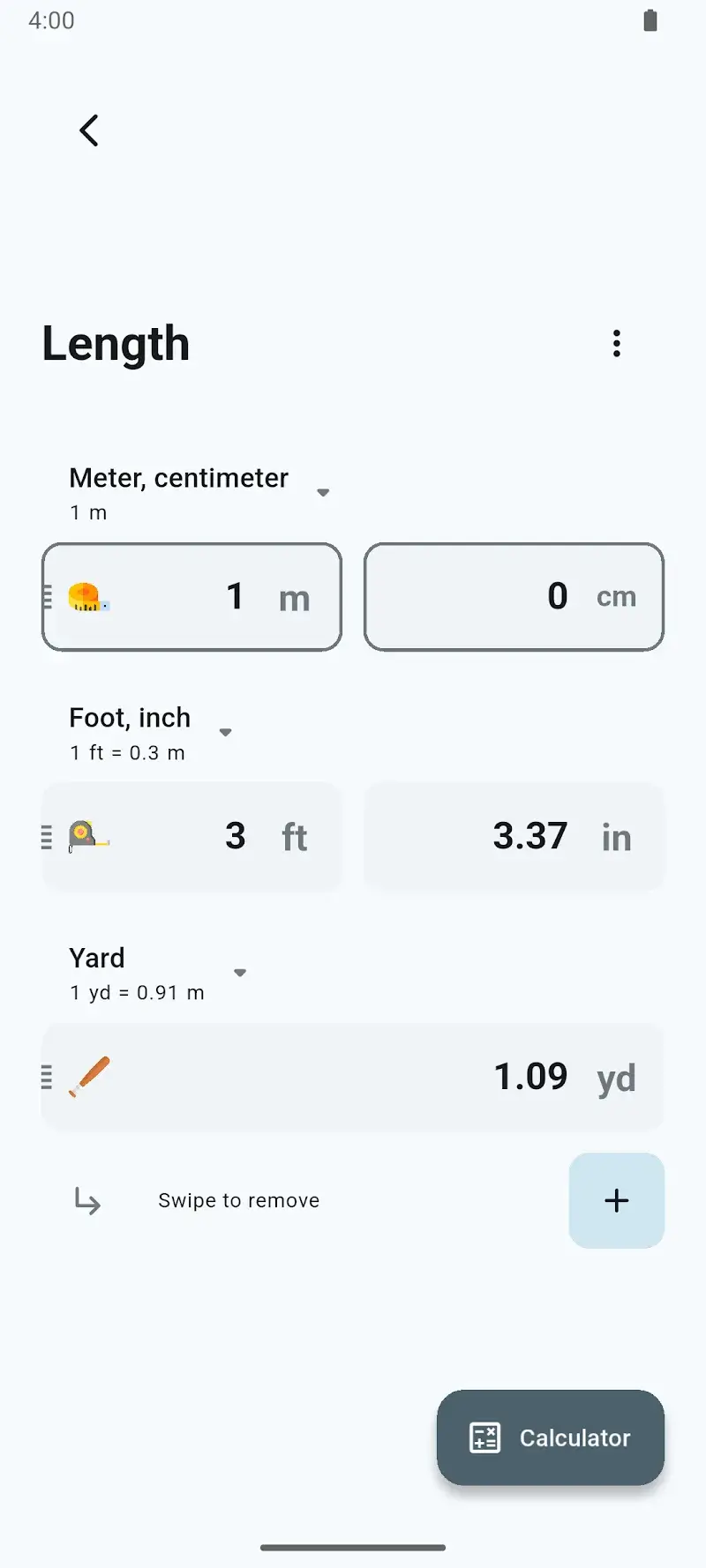Add a new unit row with plus button
This screenshot has width=706, height=1568.
[616, 1200]
